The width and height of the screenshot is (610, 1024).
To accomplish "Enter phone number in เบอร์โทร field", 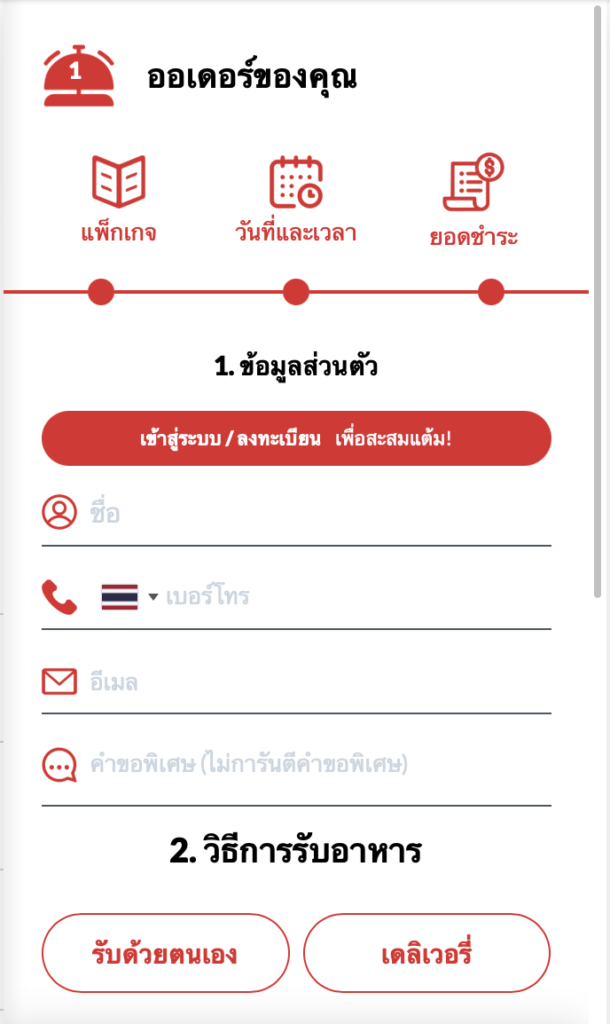I will [350, 597].
